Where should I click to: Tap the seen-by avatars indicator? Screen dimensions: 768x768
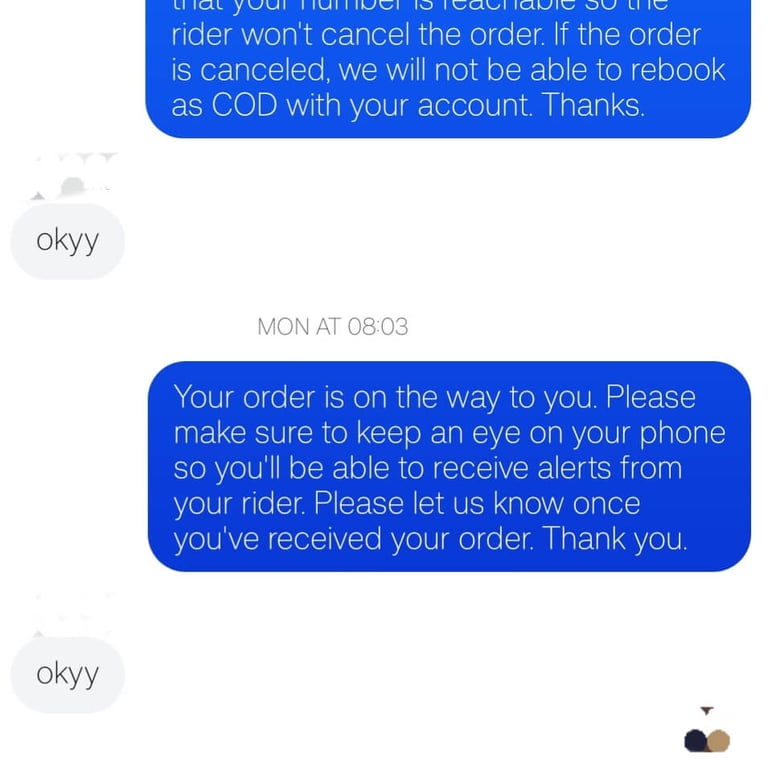pos(707,741)
